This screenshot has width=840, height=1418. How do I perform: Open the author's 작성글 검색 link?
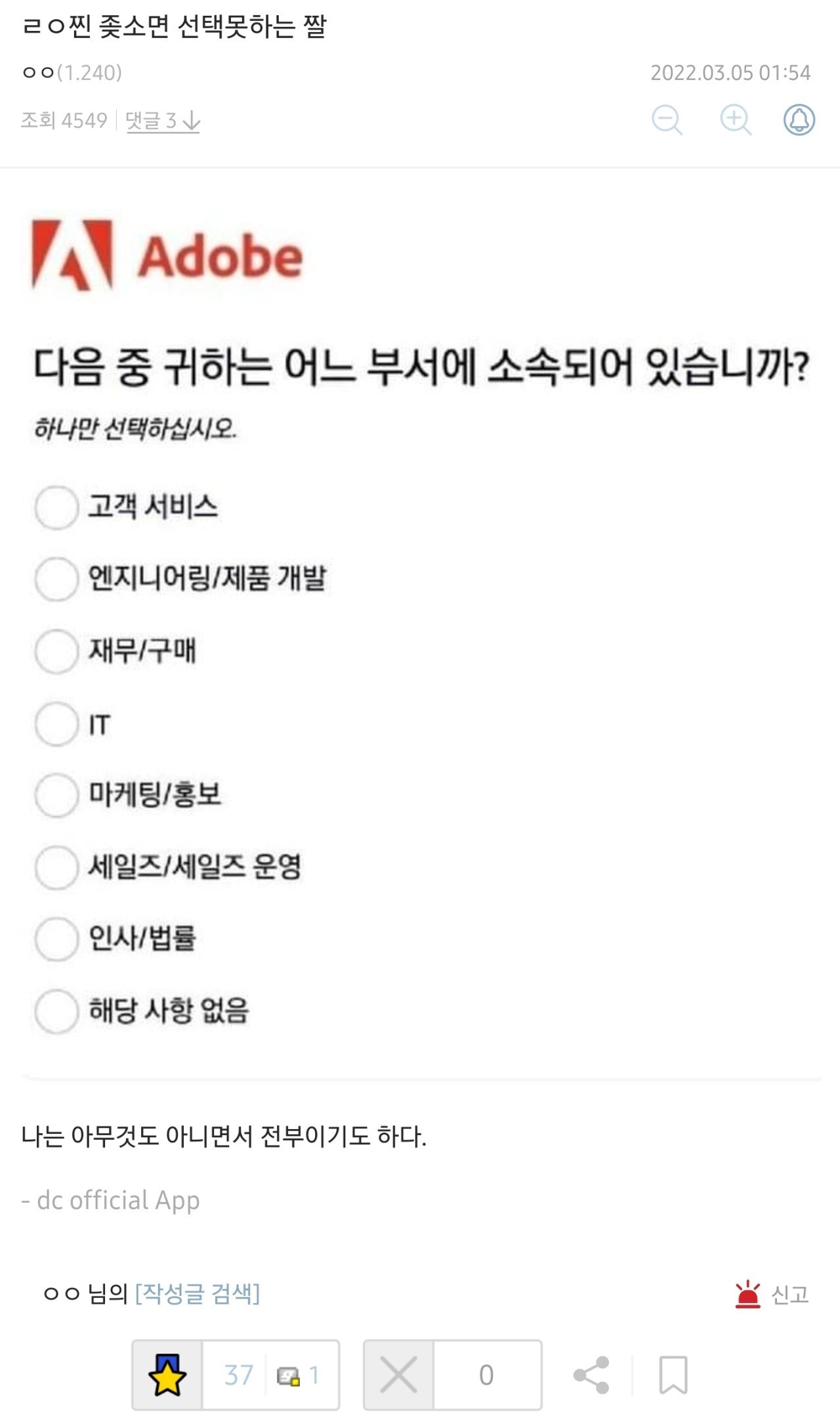198,1294
